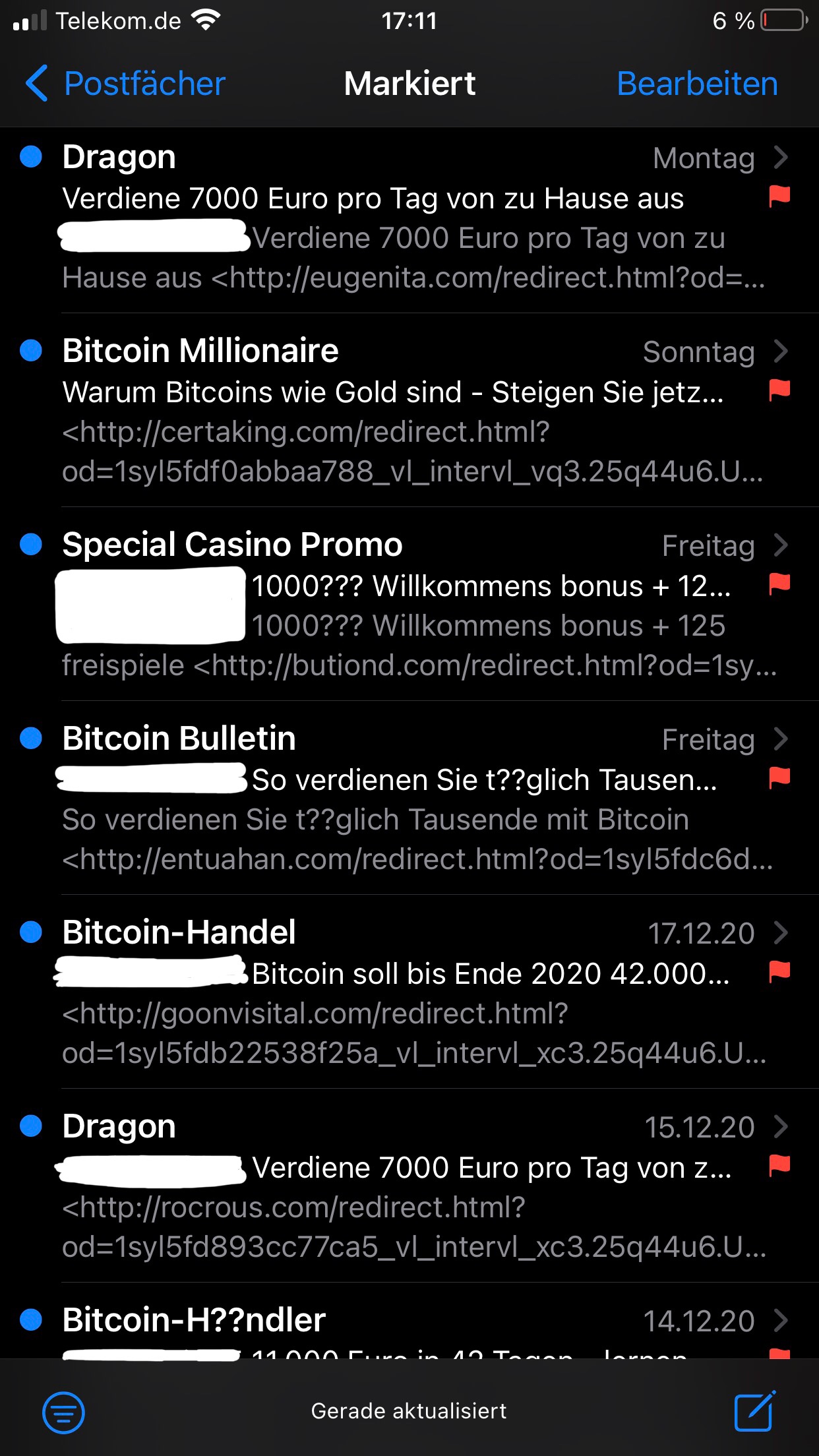This screenshot has height=1456, width=819.
Task: Tap Bearbeiten to edit the list
Action: coord(697,84)
